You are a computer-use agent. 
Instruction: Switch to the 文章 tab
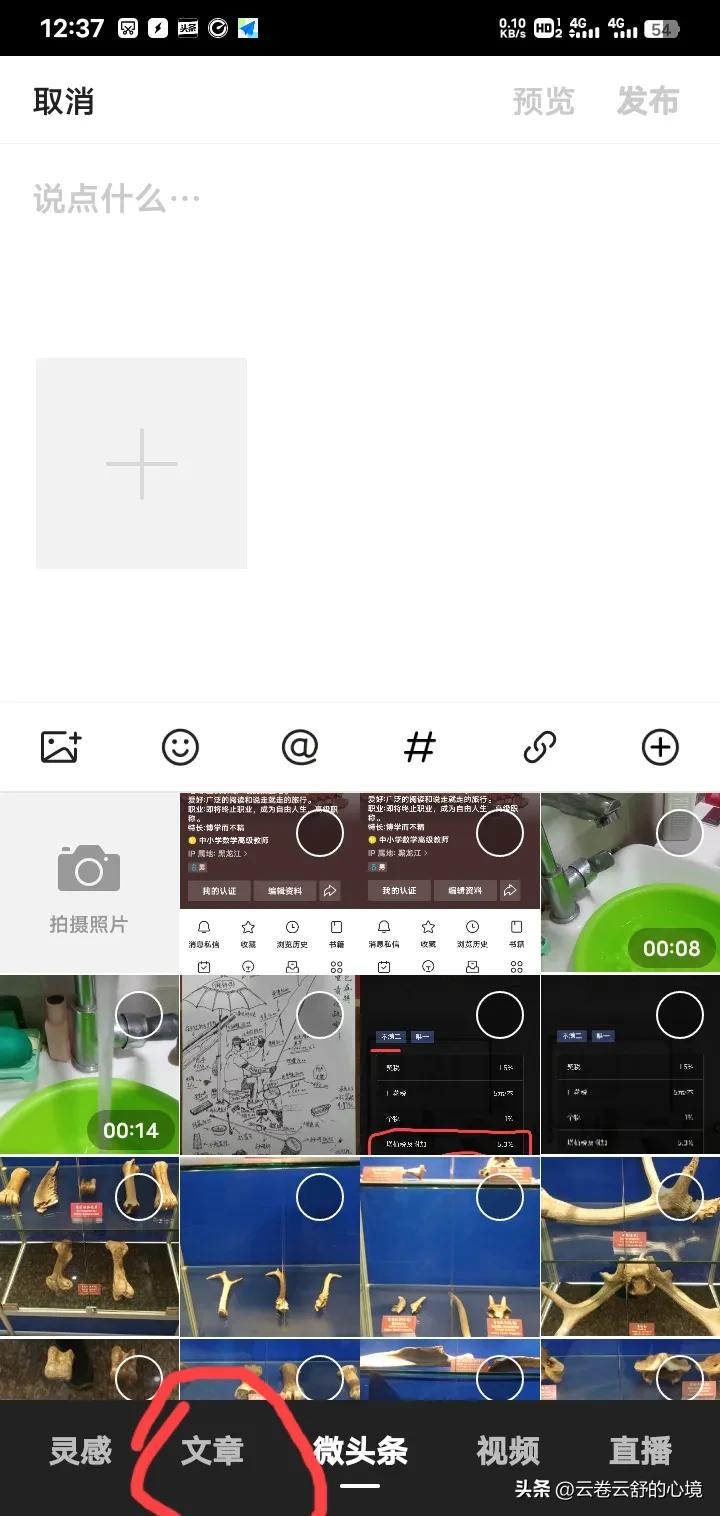[212, 1450]
